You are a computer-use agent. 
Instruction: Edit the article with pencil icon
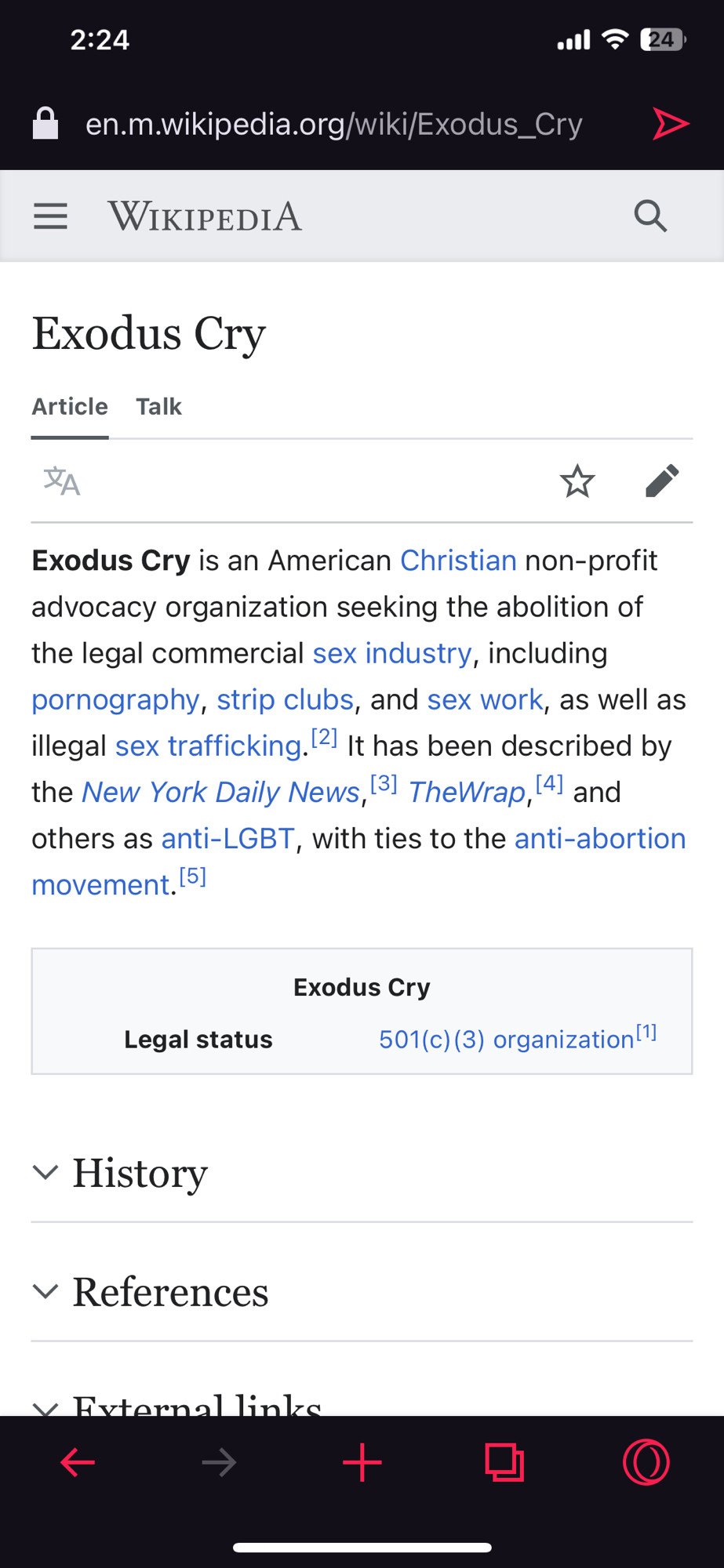pyautogui.click(x=662, y=481)
